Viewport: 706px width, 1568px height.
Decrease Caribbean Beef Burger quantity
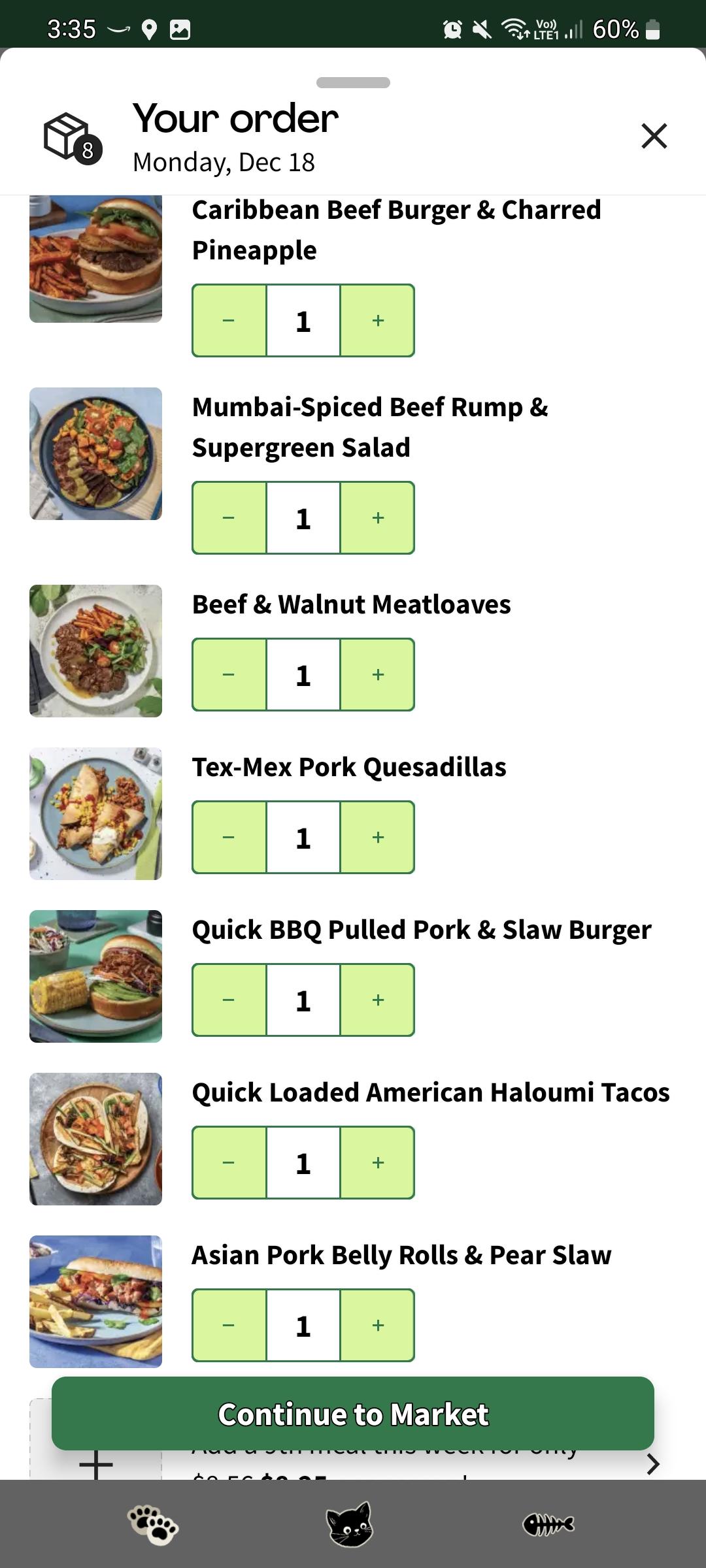pyautogui.click(x=229, y=321)
